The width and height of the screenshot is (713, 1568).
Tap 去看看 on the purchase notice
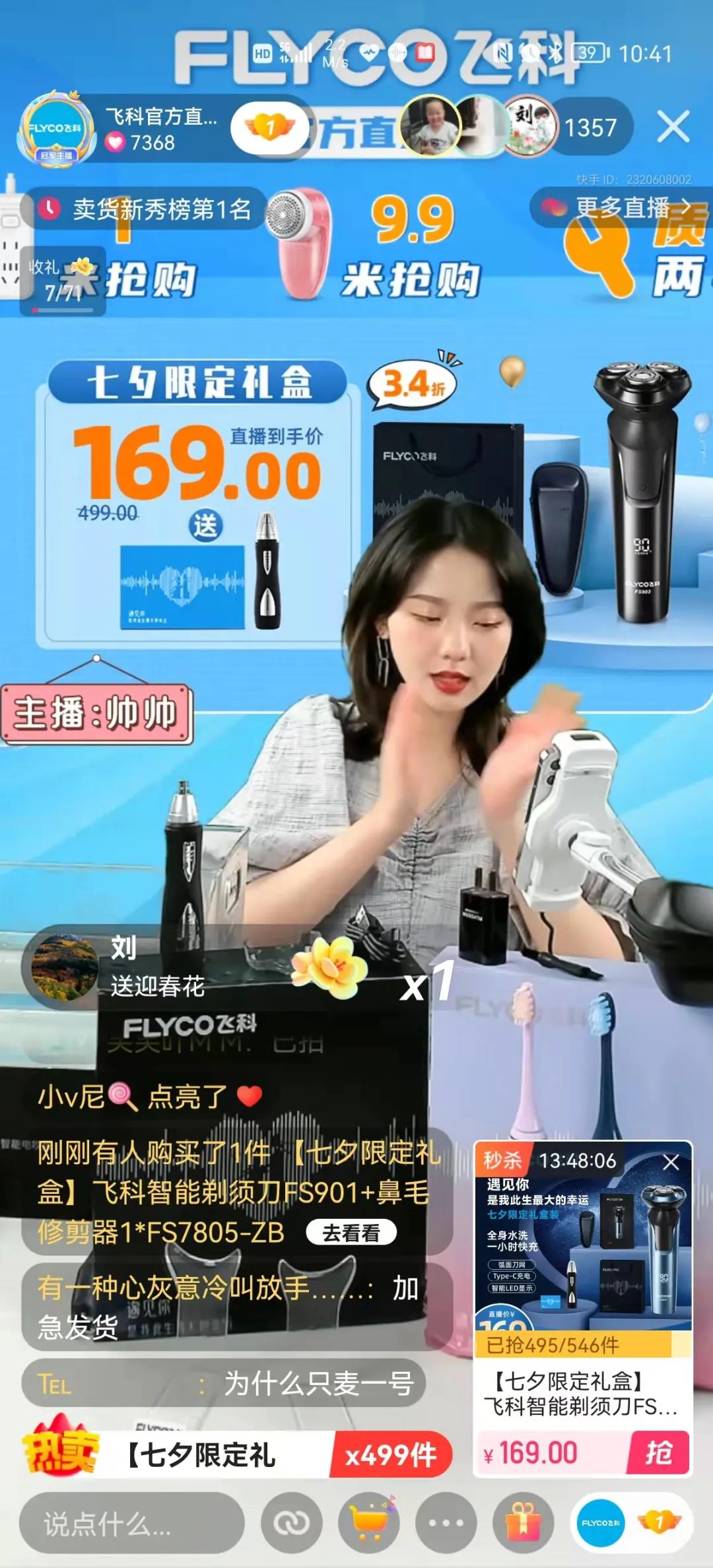pos(351,1232)
